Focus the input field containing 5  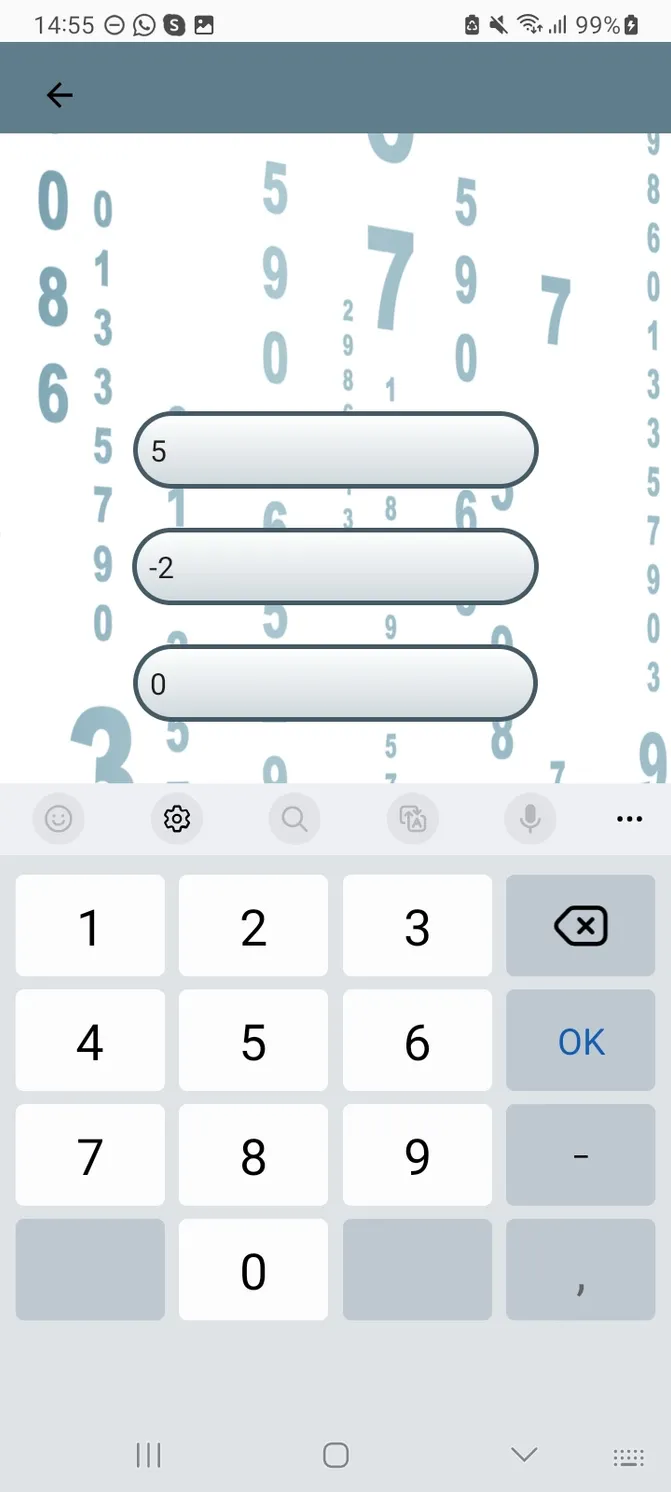[336, 450]
